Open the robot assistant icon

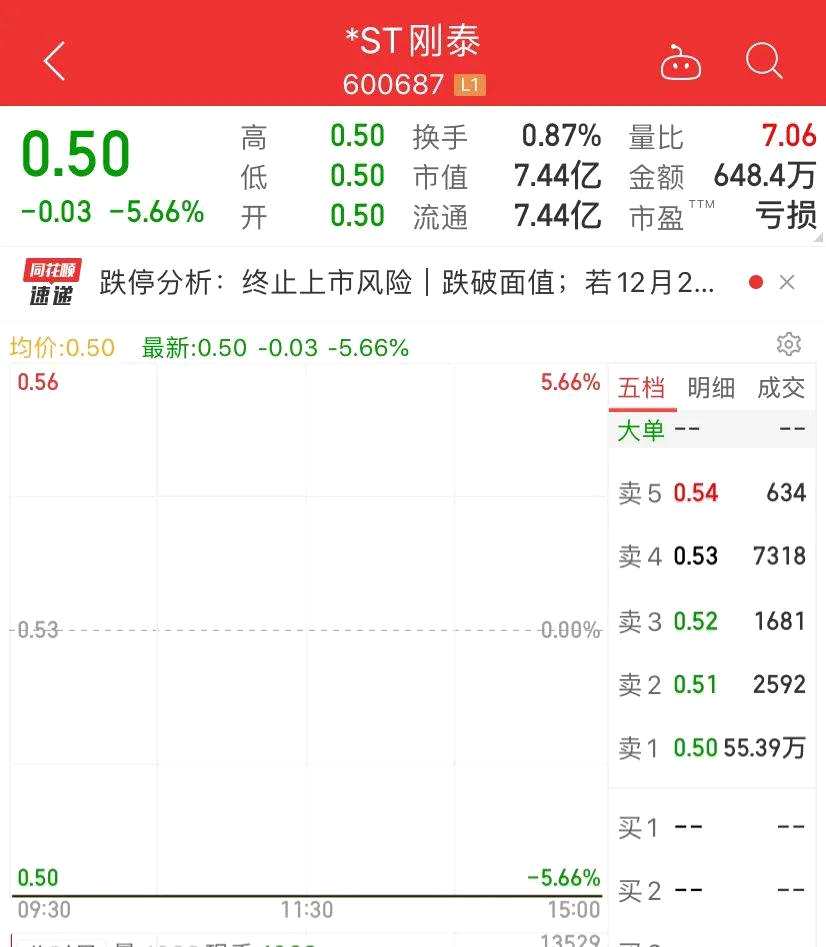(x=681, y=63)
